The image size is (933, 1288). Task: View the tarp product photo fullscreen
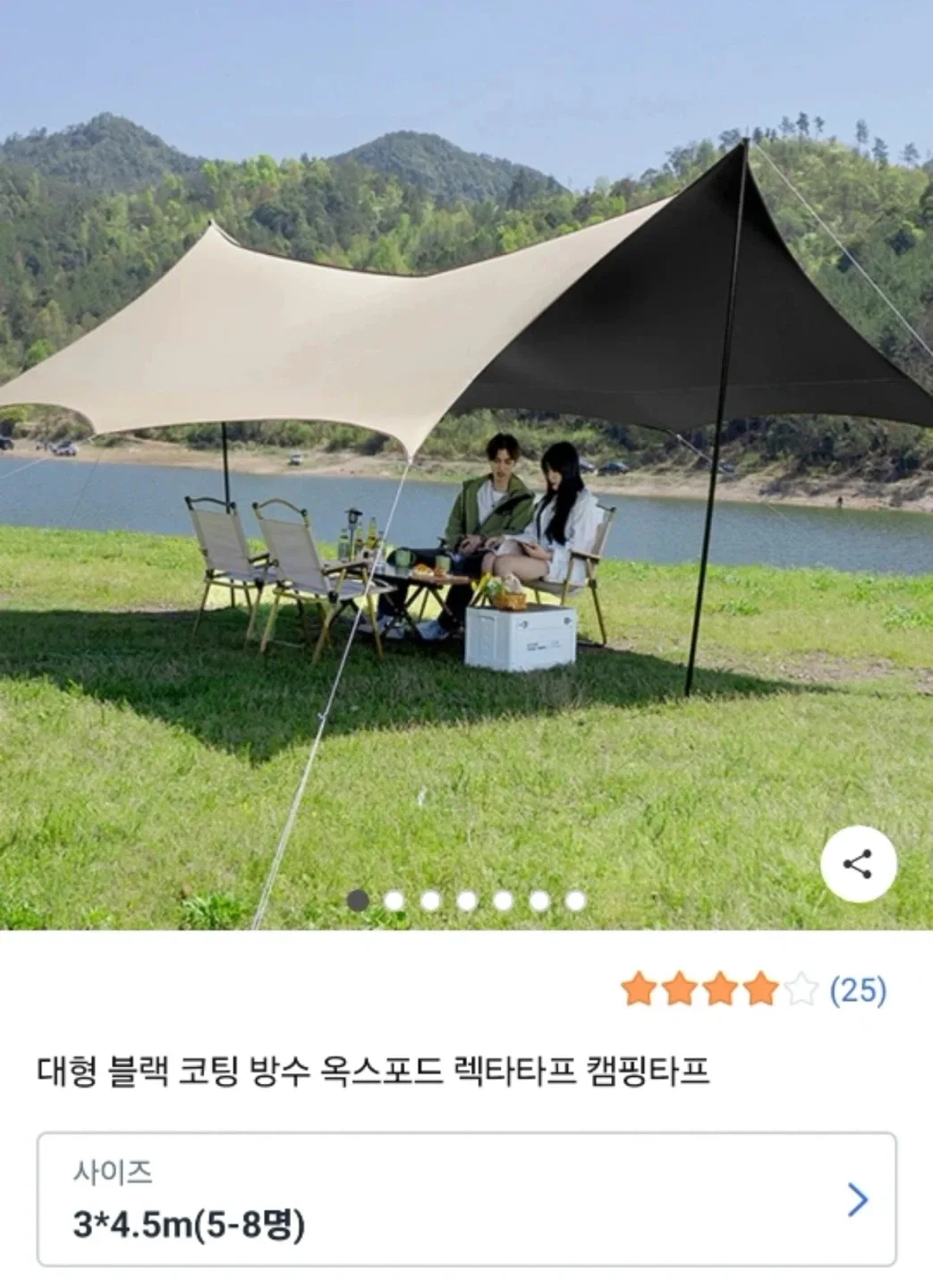(x=465, y=447)
